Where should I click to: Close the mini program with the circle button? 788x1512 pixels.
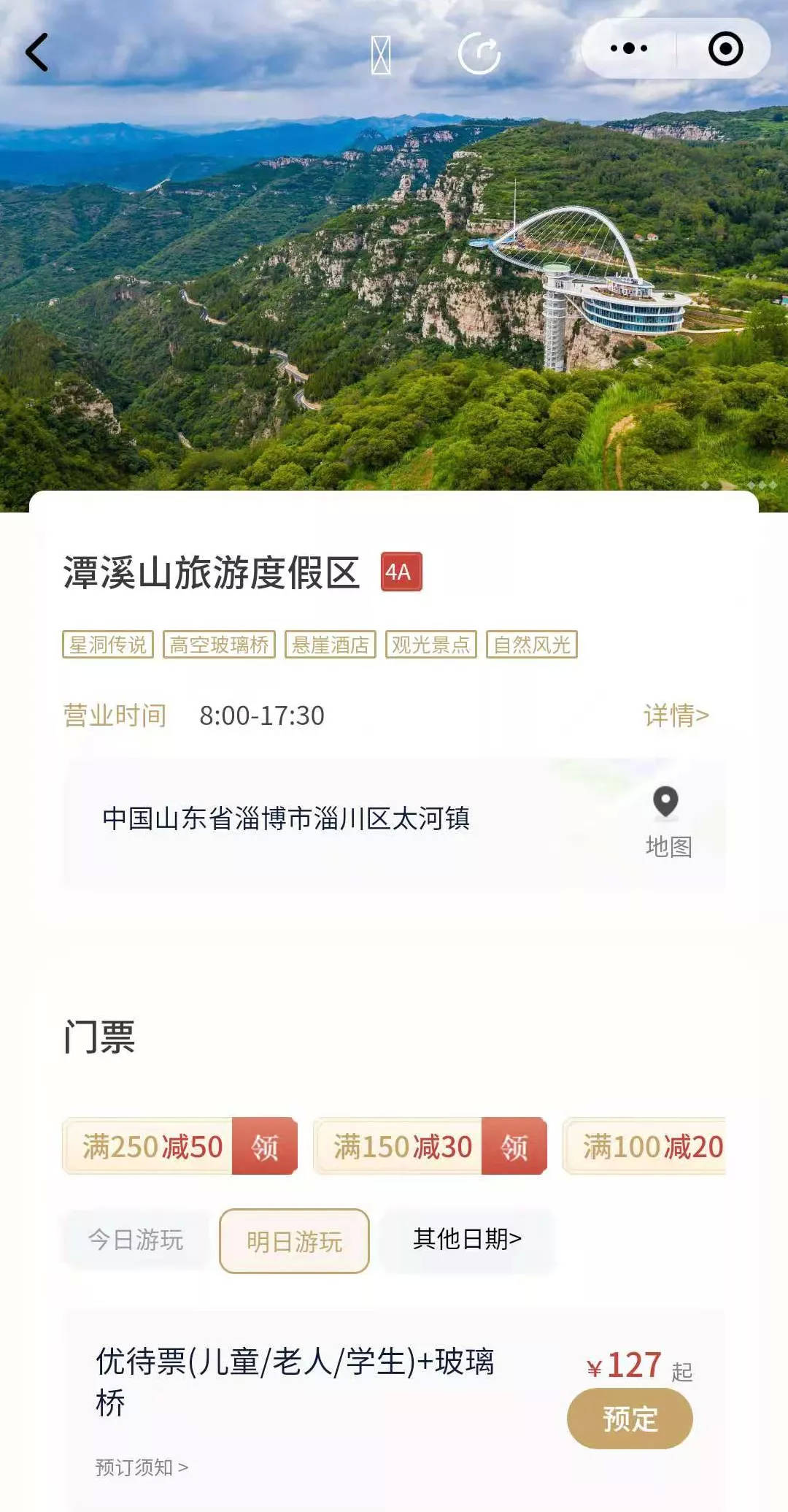coord(725,49)
